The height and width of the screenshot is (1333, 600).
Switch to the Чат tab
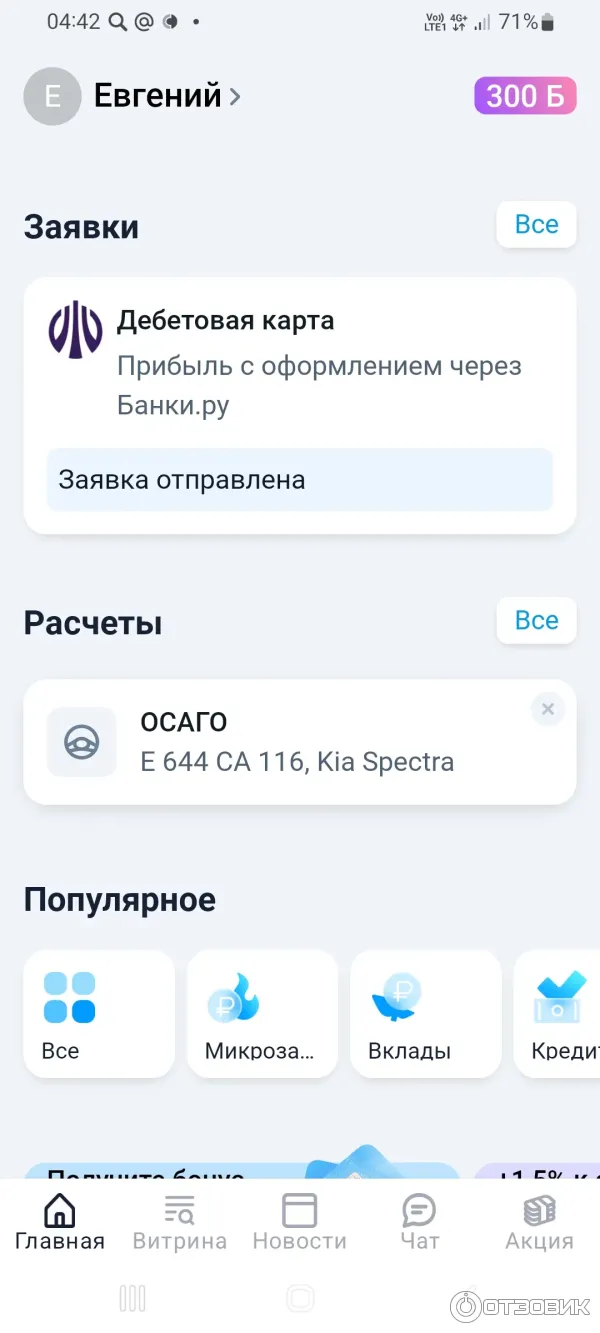click(419, 1223)
